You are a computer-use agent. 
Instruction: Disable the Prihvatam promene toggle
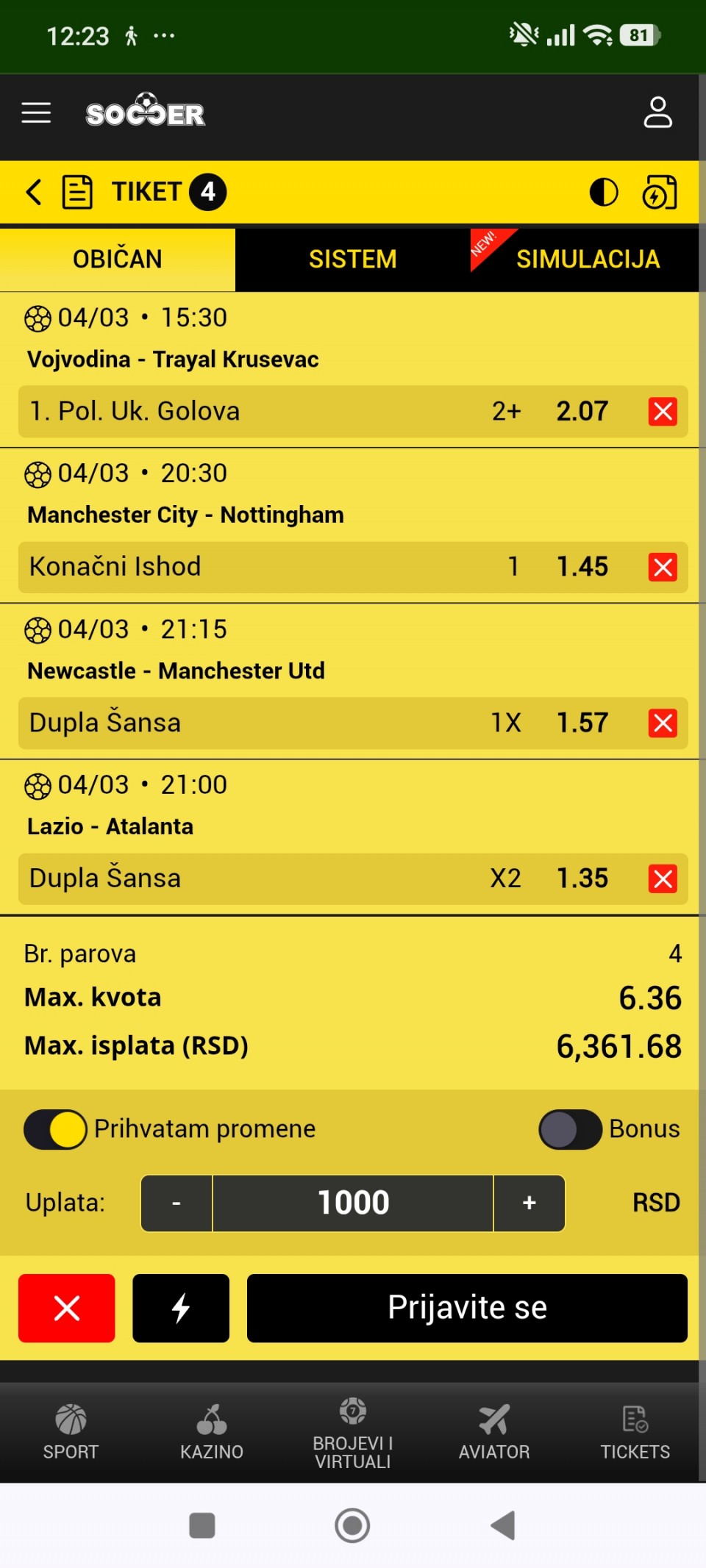coord(56,1129)
